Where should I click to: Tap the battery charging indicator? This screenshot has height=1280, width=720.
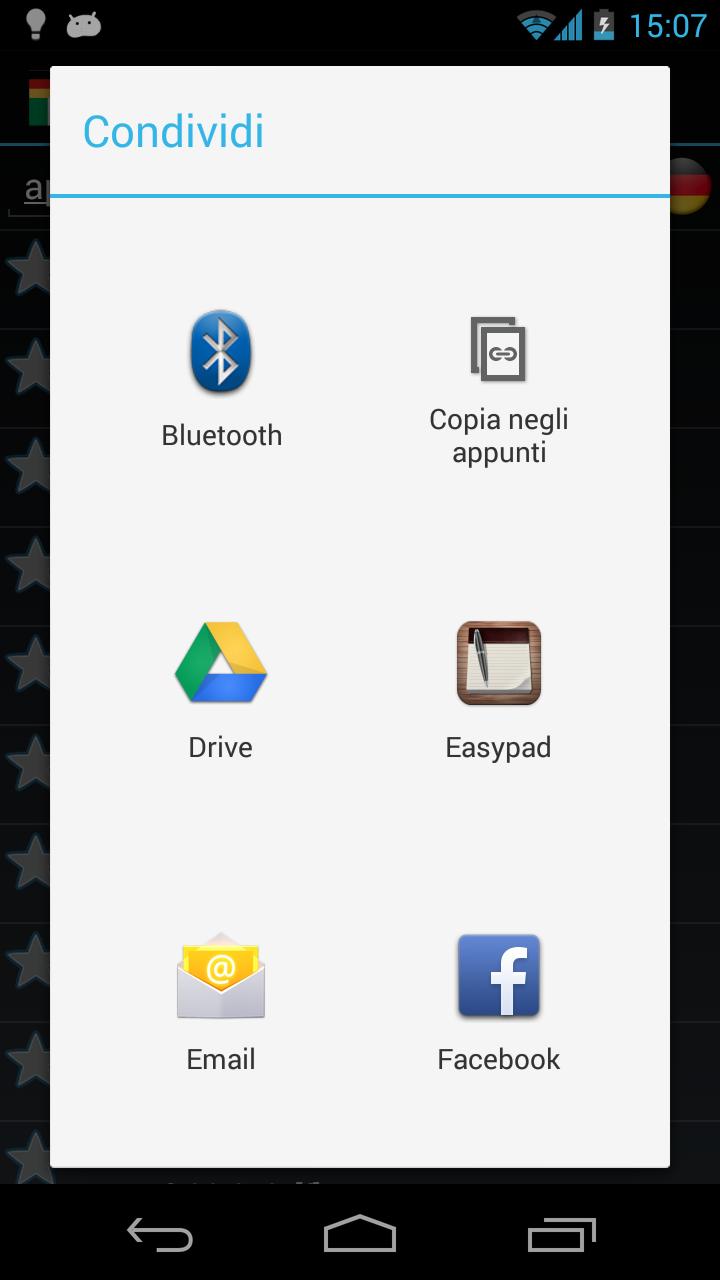point(604,22)
